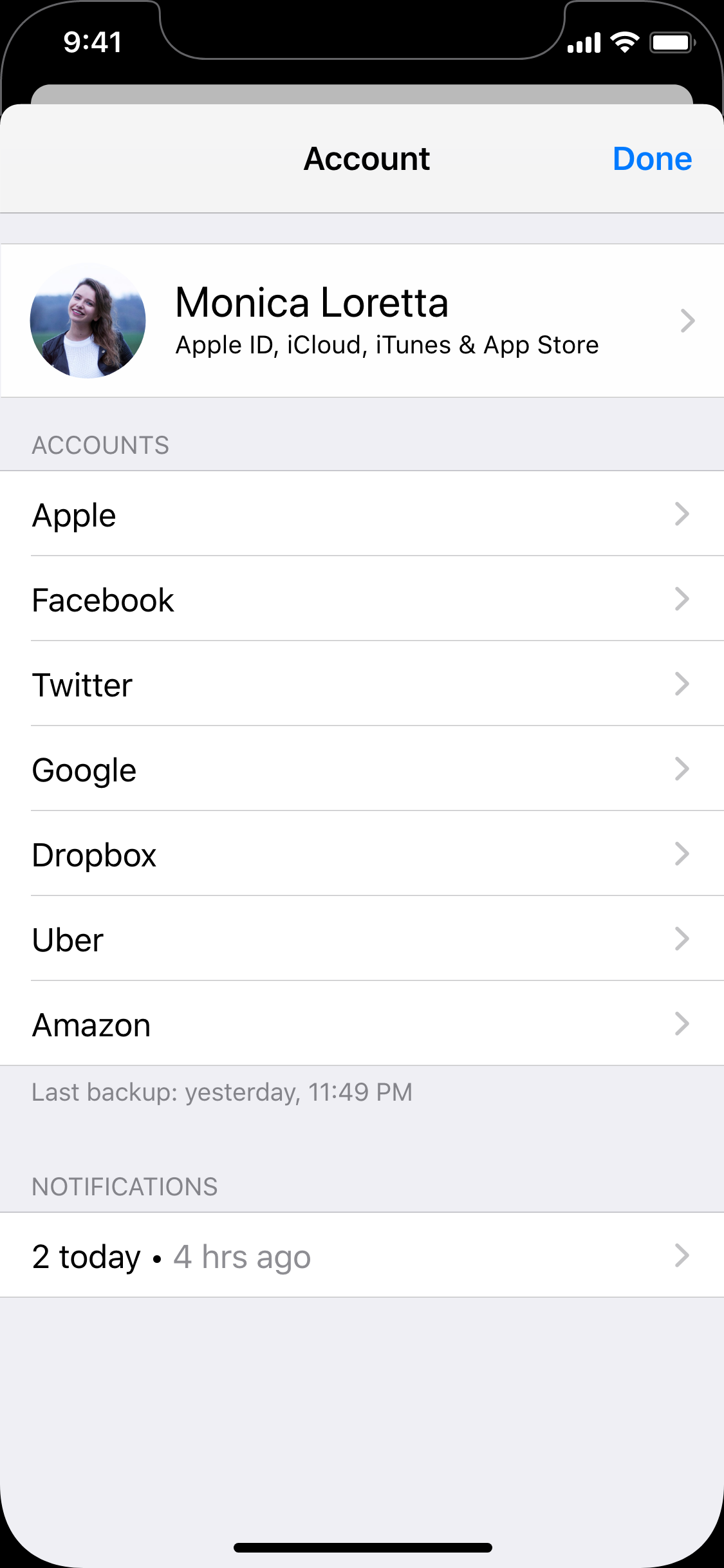Open Monica Loretta's Apple ID profile
The image size is (724, 1568).
[x=362, y=321]
